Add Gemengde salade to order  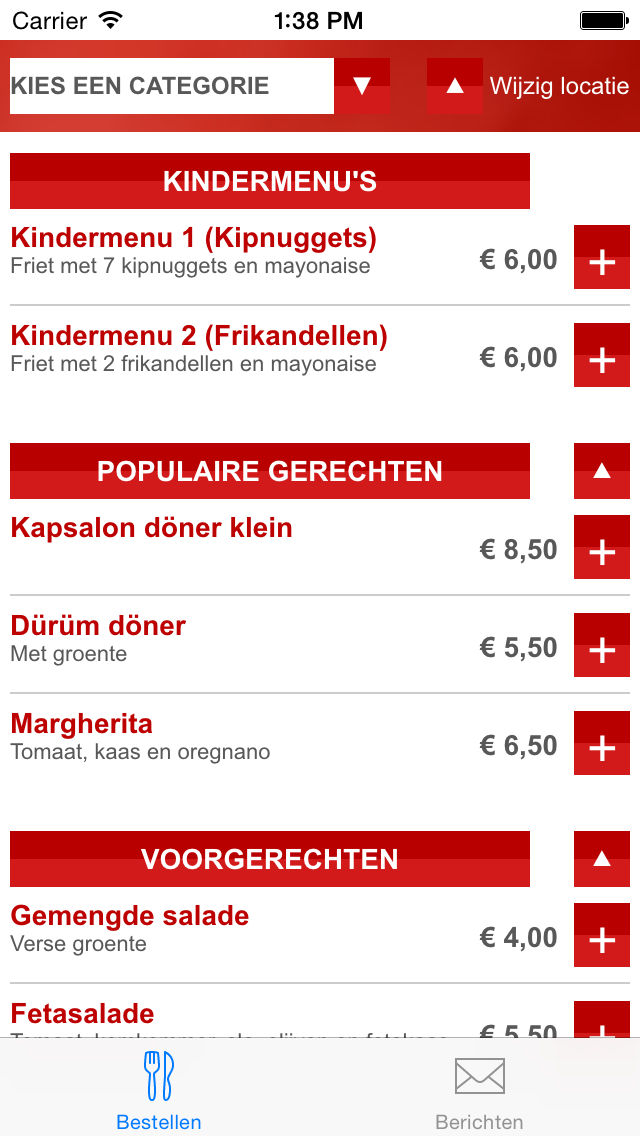(x=602, y=935)
